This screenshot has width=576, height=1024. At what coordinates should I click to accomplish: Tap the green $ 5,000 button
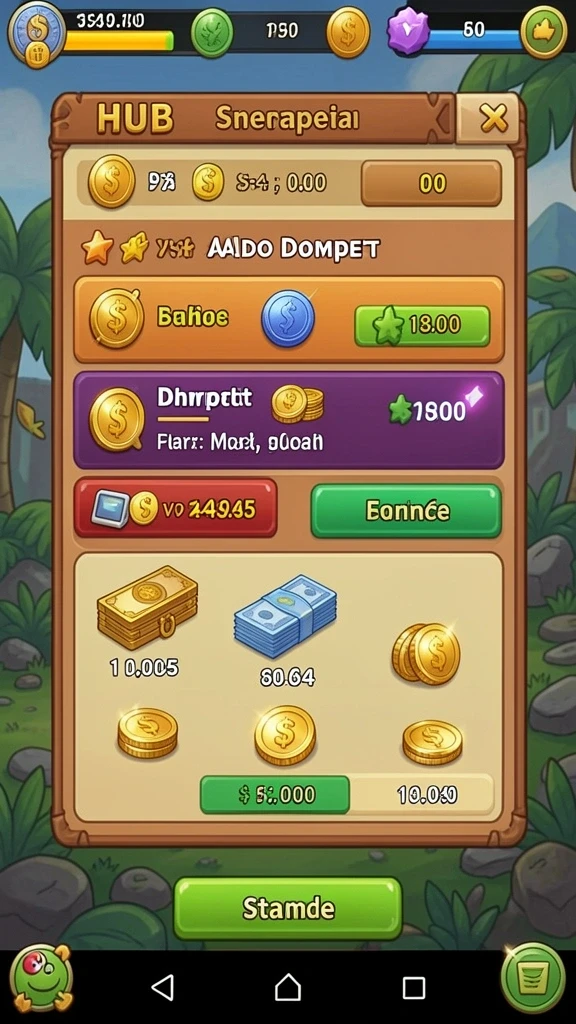[274, 794]
